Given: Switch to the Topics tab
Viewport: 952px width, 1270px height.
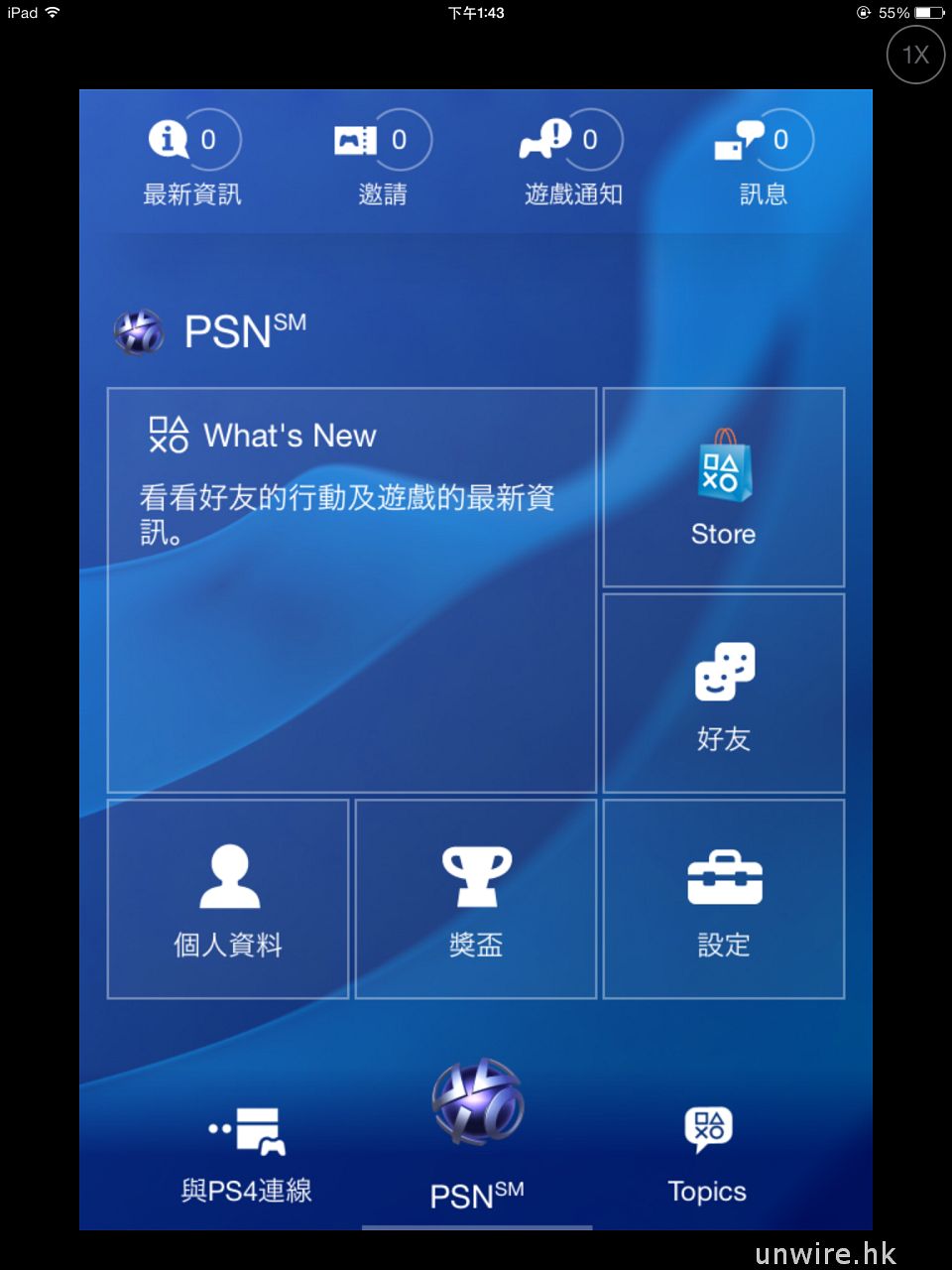Looking at the screenshot, I should [x=707, y=1156].
